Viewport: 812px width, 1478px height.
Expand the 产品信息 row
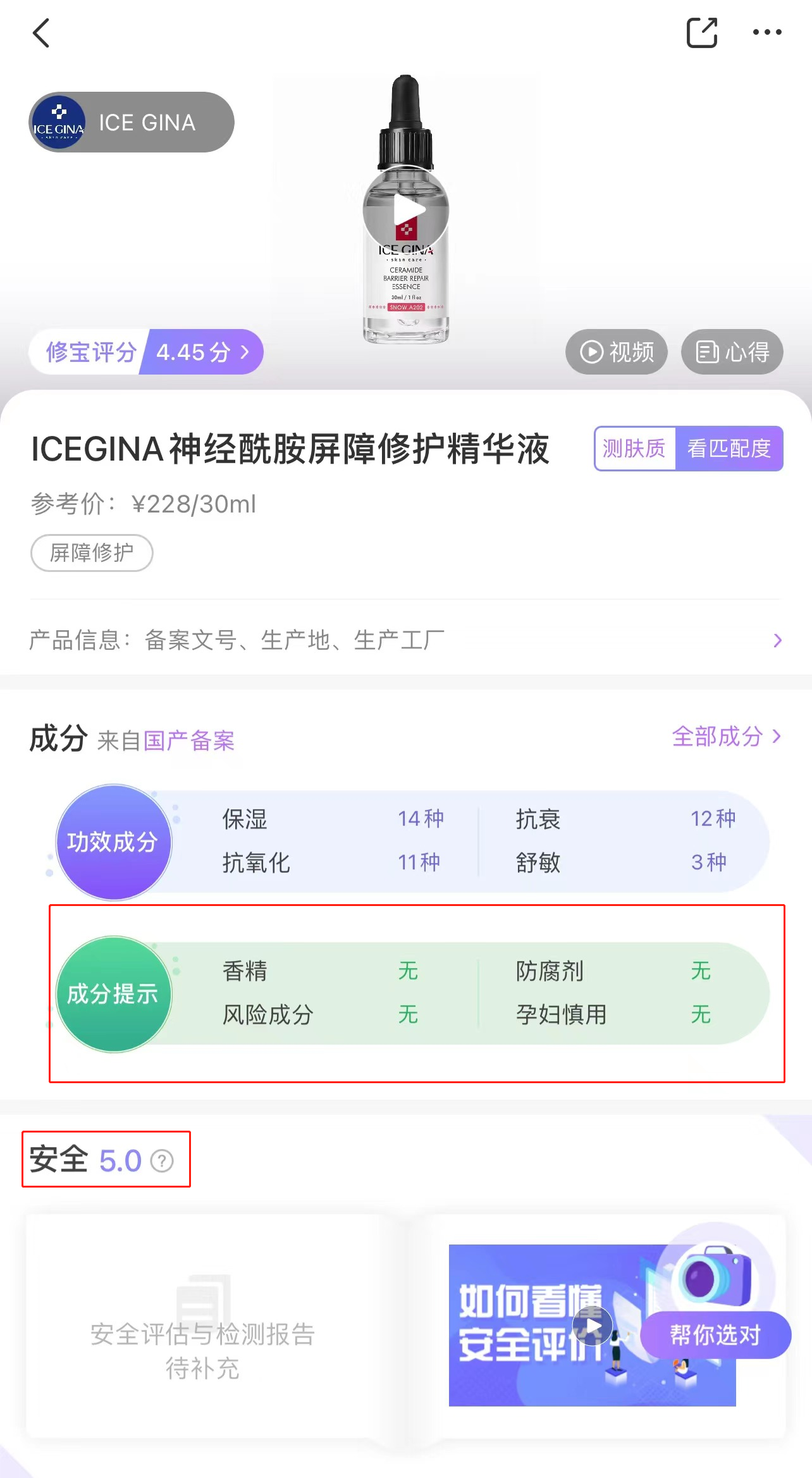(406, 640)
